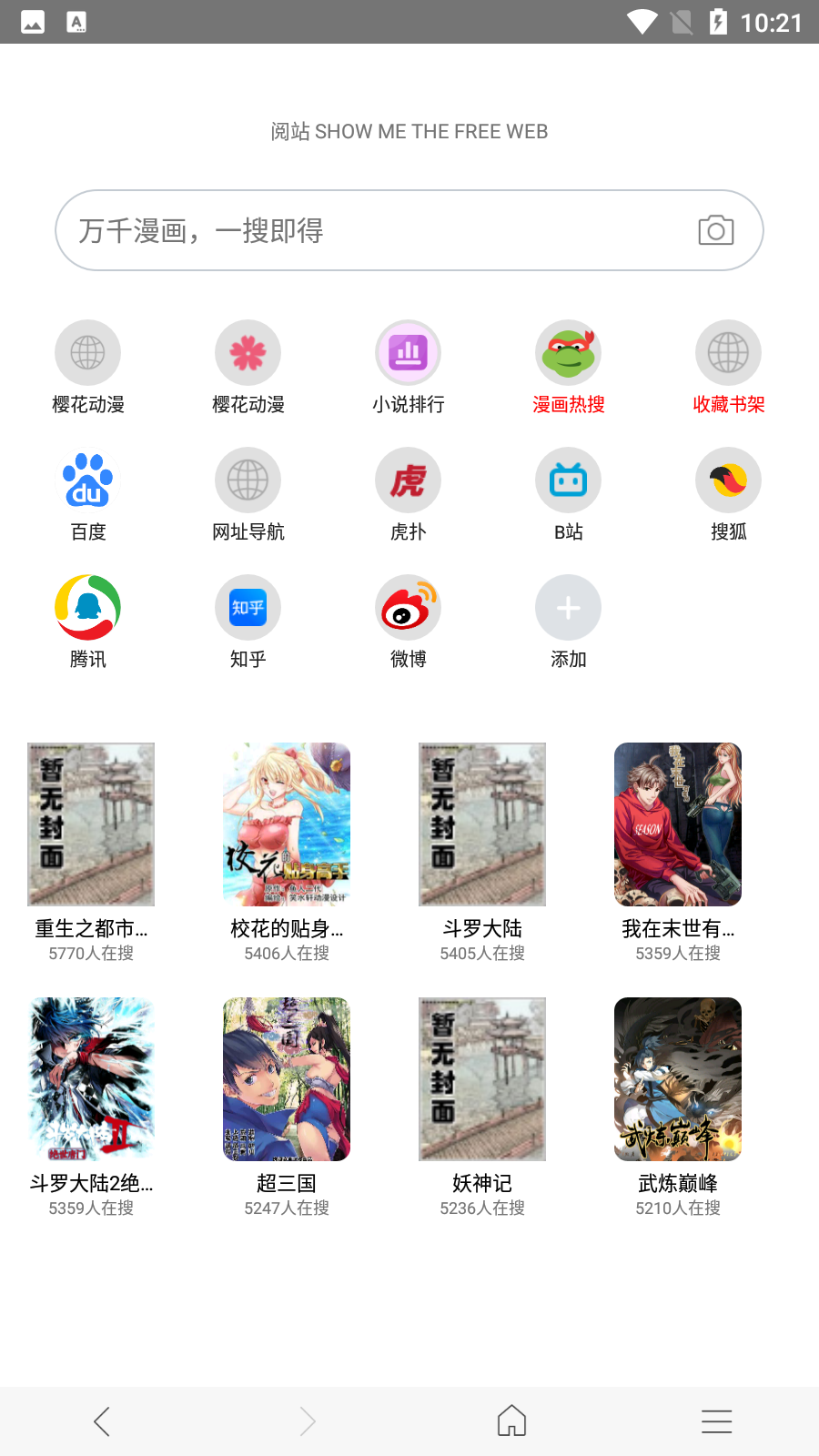Open the 斗罗大陆 comic
The image size is (819, 1456).
pyautogui.click(x=481, y=824)
